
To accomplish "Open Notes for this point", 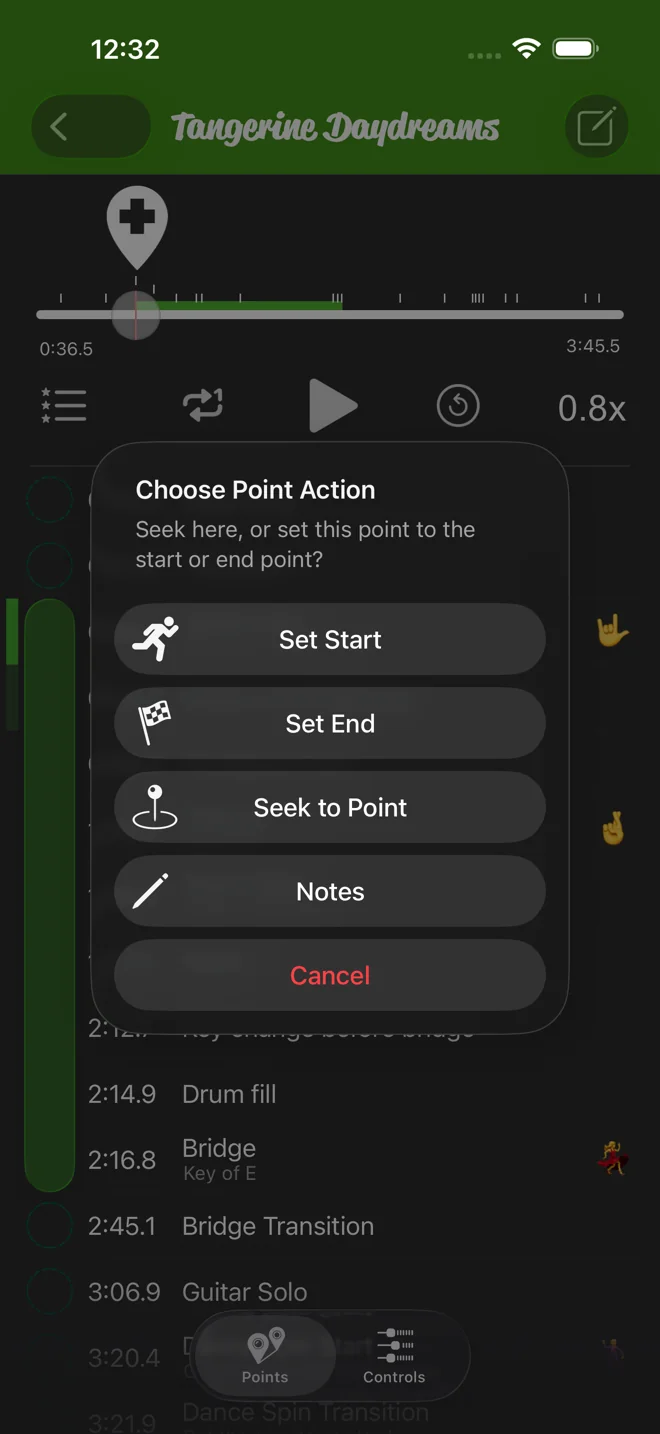I will point(330,891).
